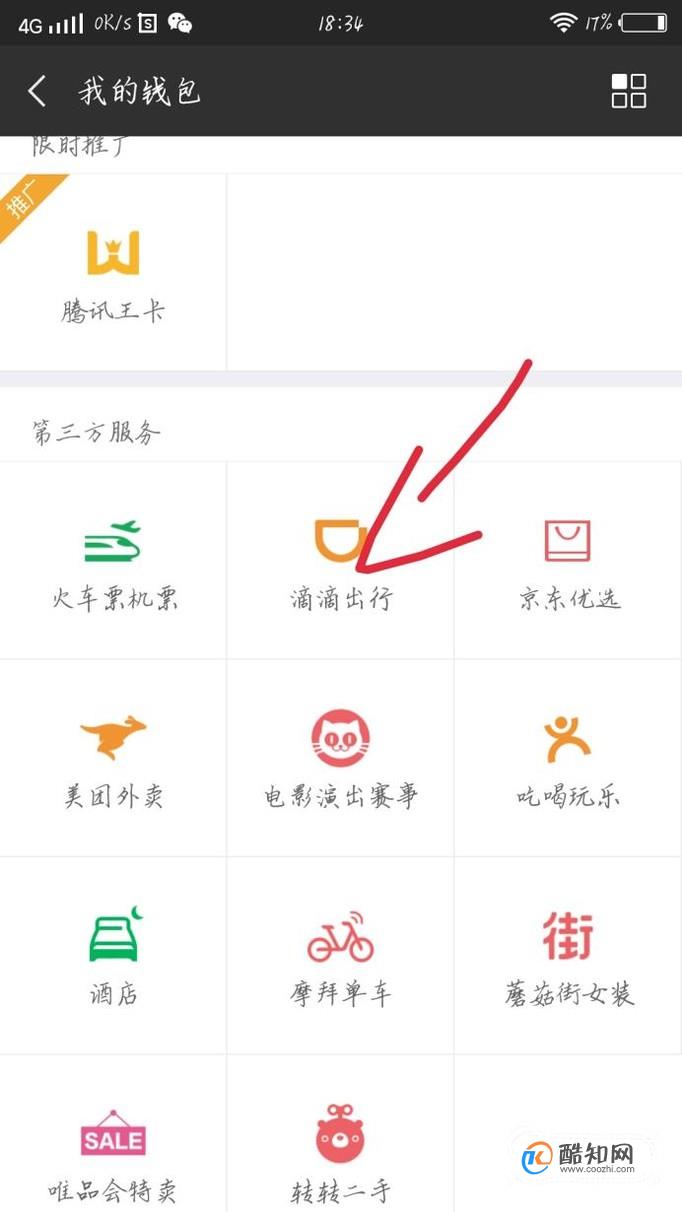Open 酒店 booking

point(113,955)
